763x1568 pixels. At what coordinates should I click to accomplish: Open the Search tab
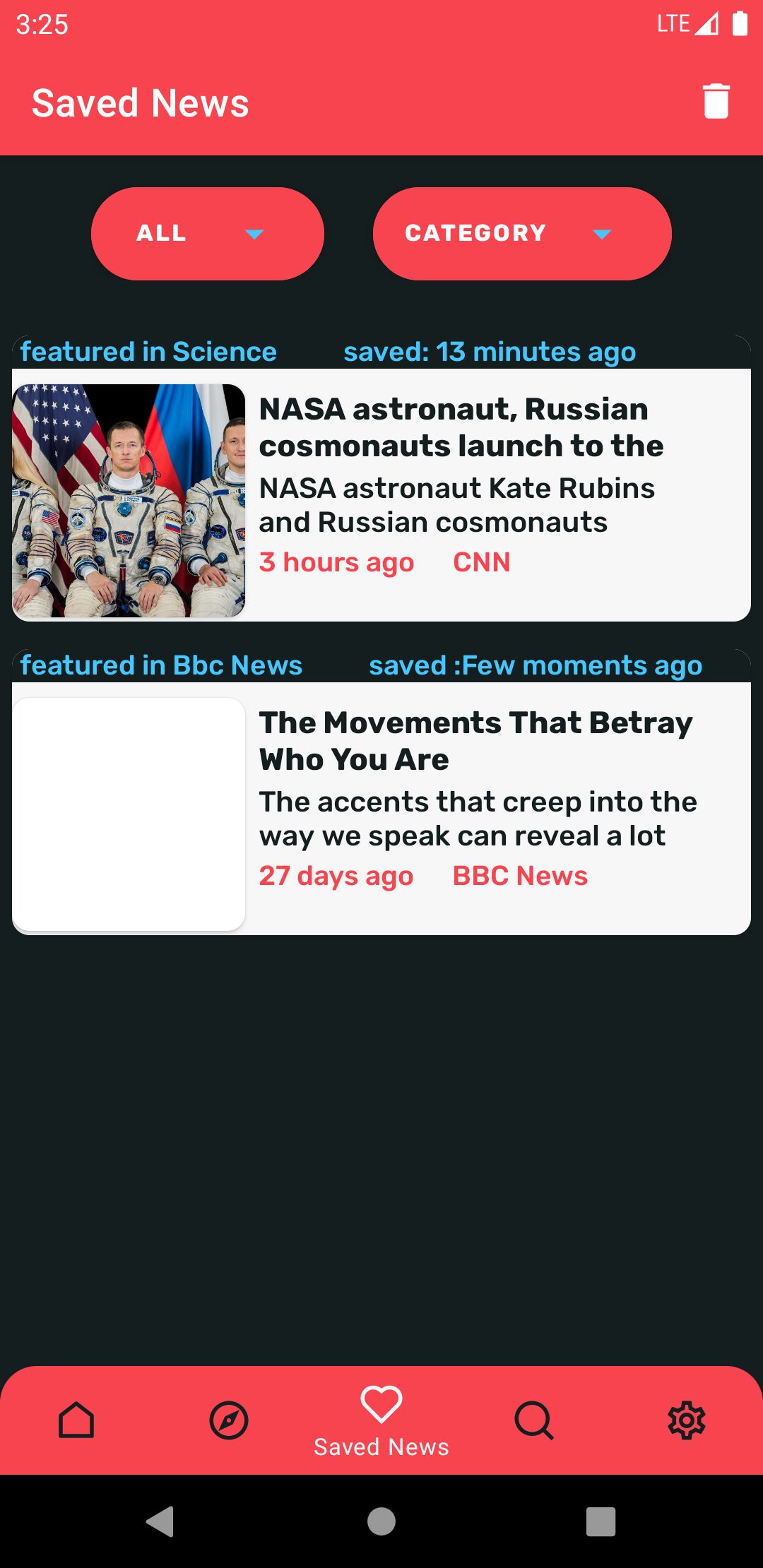(x=534, y=1420)
